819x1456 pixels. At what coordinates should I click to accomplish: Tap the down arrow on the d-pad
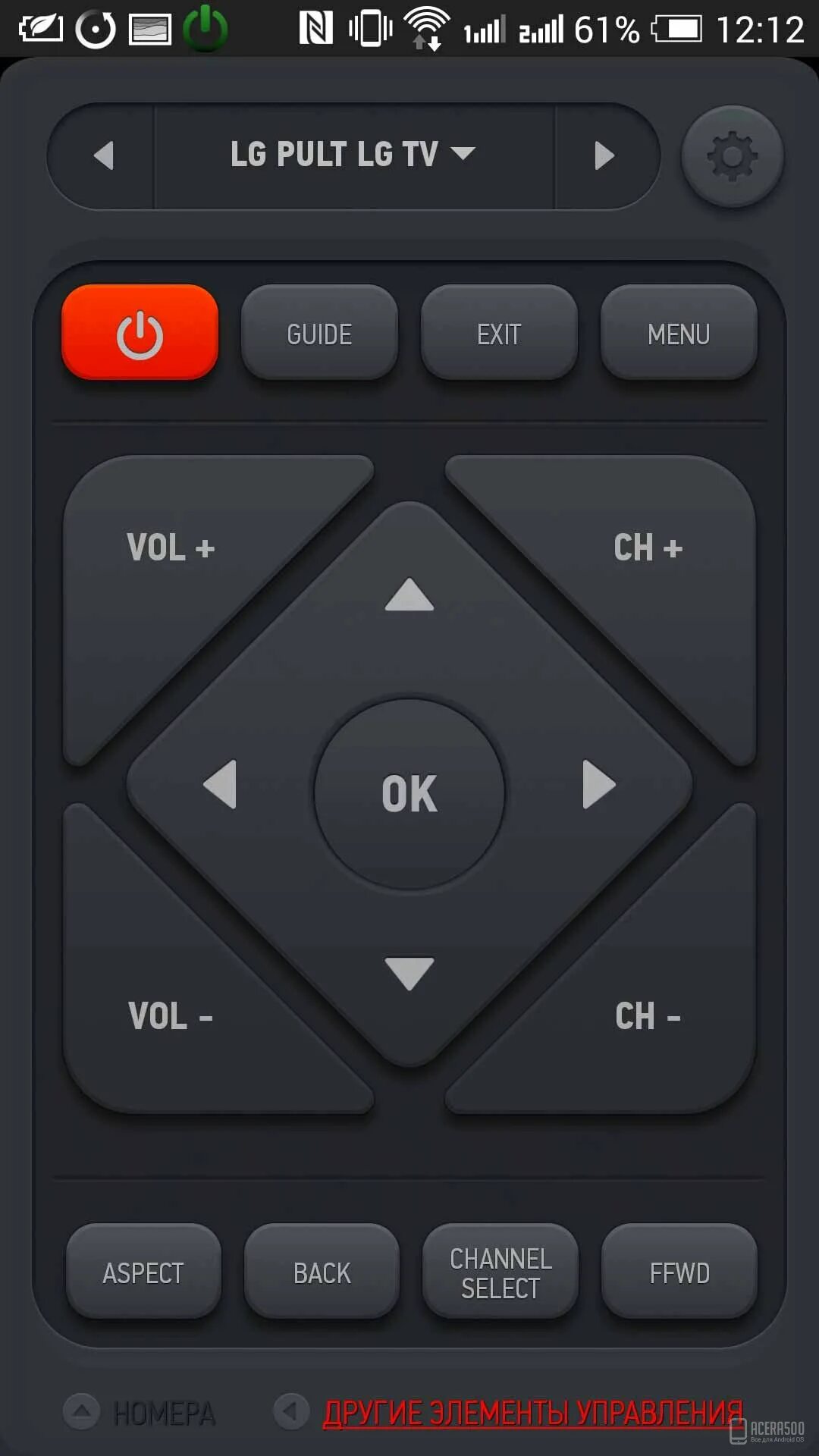[x=409, y=974]
